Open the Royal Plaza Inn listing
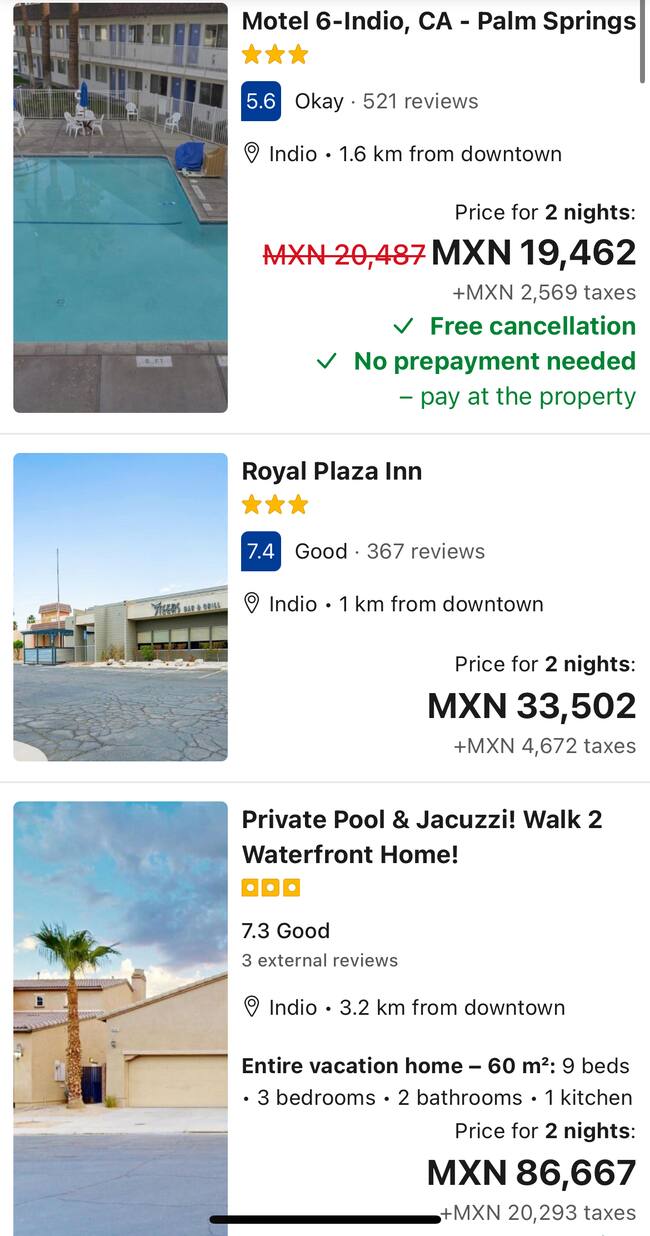This screenshot has height=1236, width=650. (332, 471)
